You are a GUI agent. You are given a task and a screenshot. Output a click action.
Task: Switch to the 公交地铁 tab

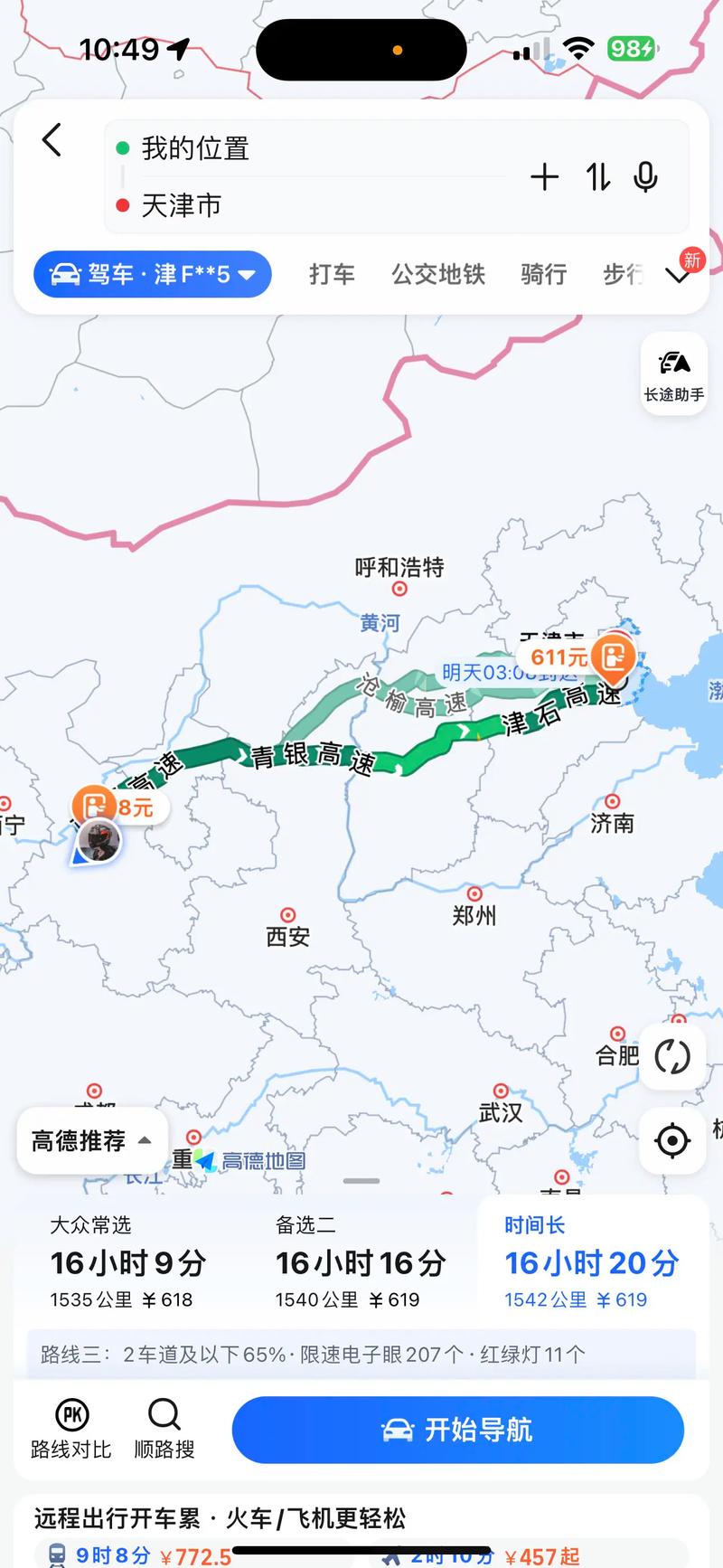point(437,274)
